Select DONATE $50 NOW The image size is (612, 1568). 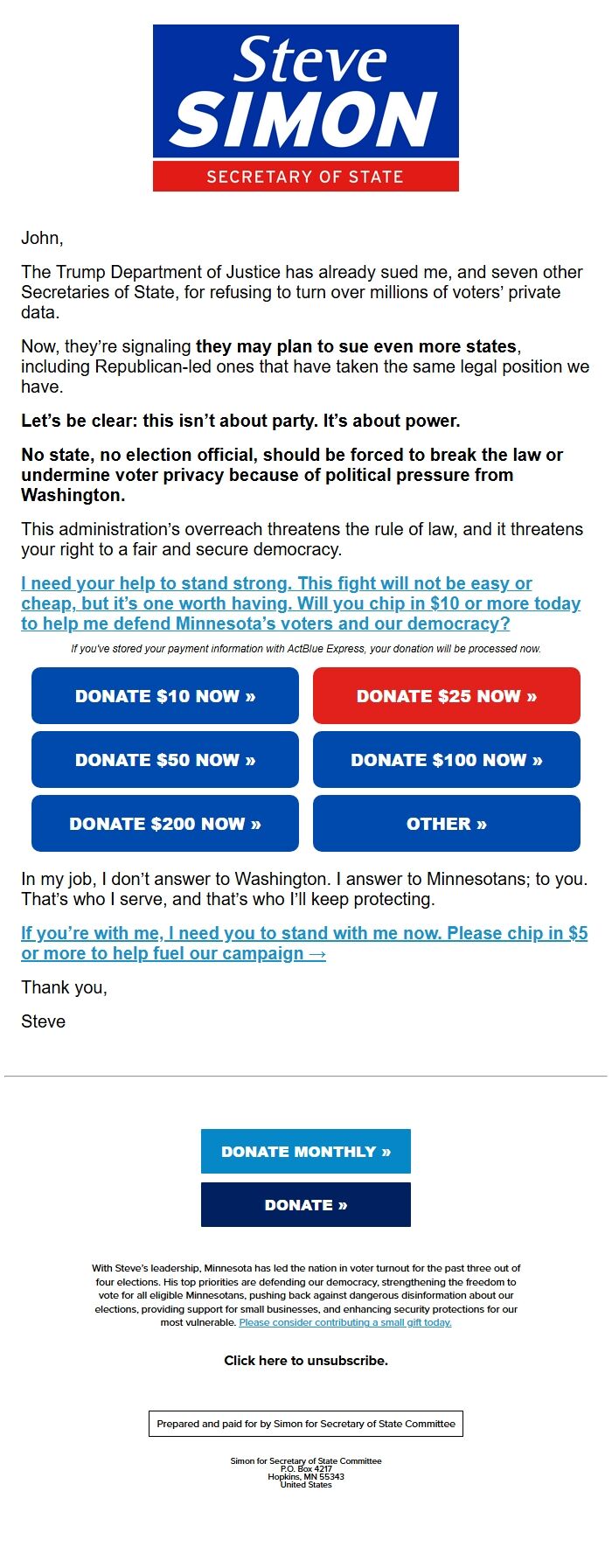pyautogui.click(x=165, y=760)
